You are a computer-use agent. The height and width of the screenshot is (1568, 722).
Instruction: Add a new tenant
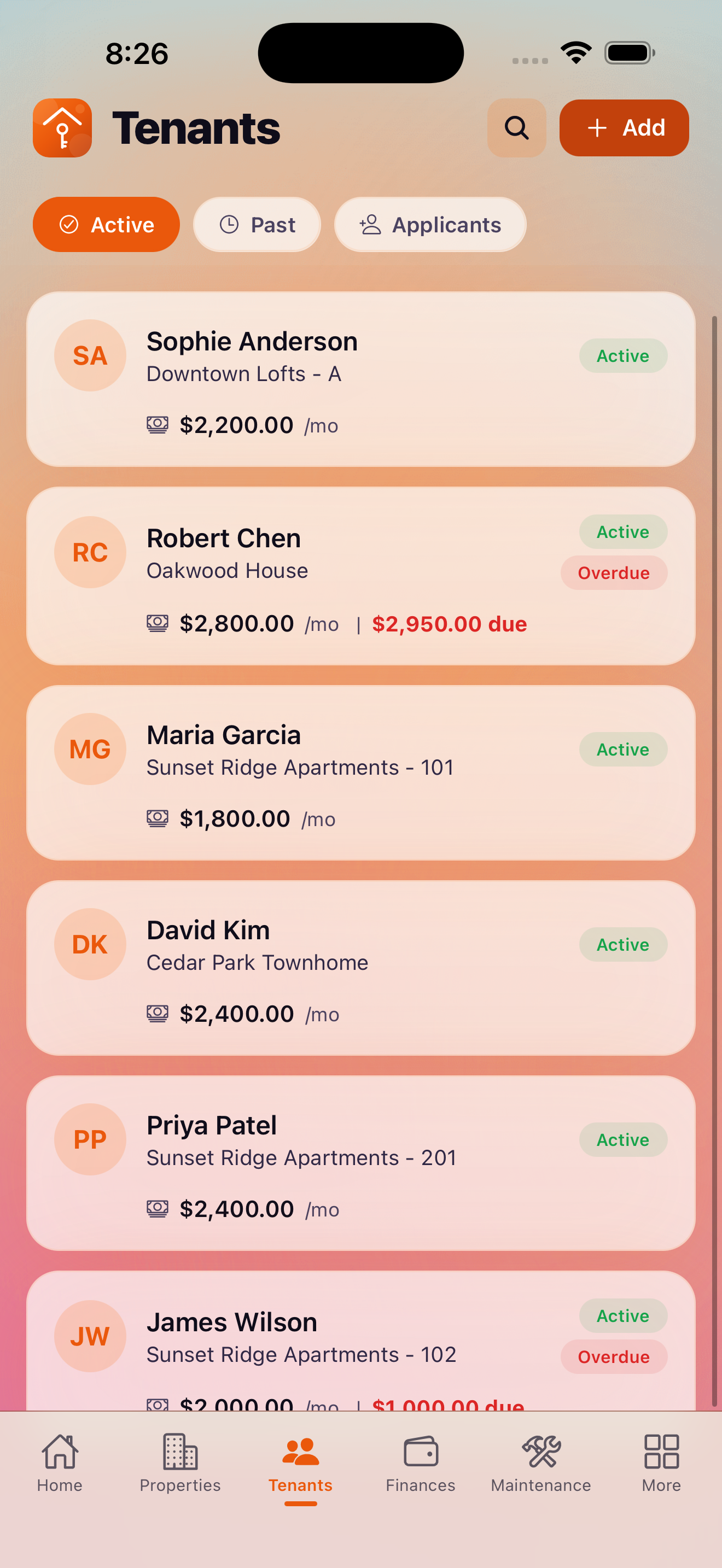coord(624,128)
